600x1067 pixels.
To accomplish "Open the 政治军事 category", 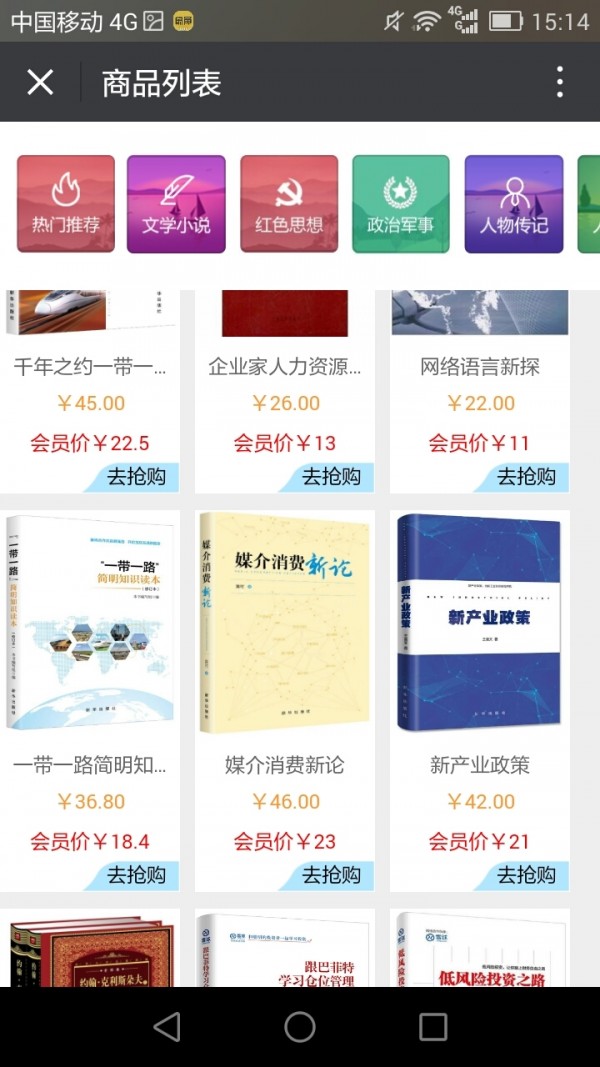I will coord(400,204).
